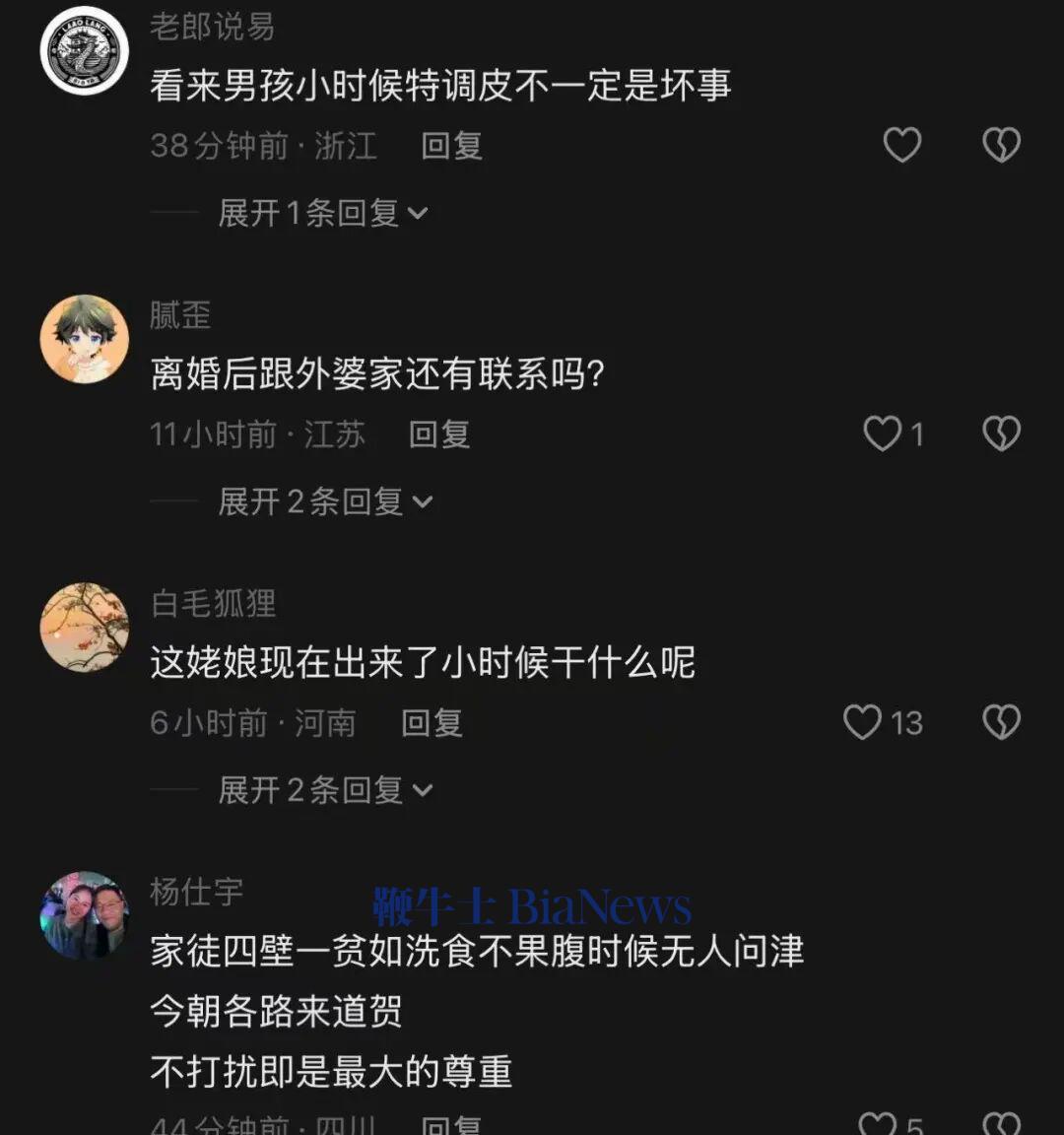This screenshot has width=1064, height=1135.
Task: Reply to 老郎说易's comment
Action: [451, 146]
